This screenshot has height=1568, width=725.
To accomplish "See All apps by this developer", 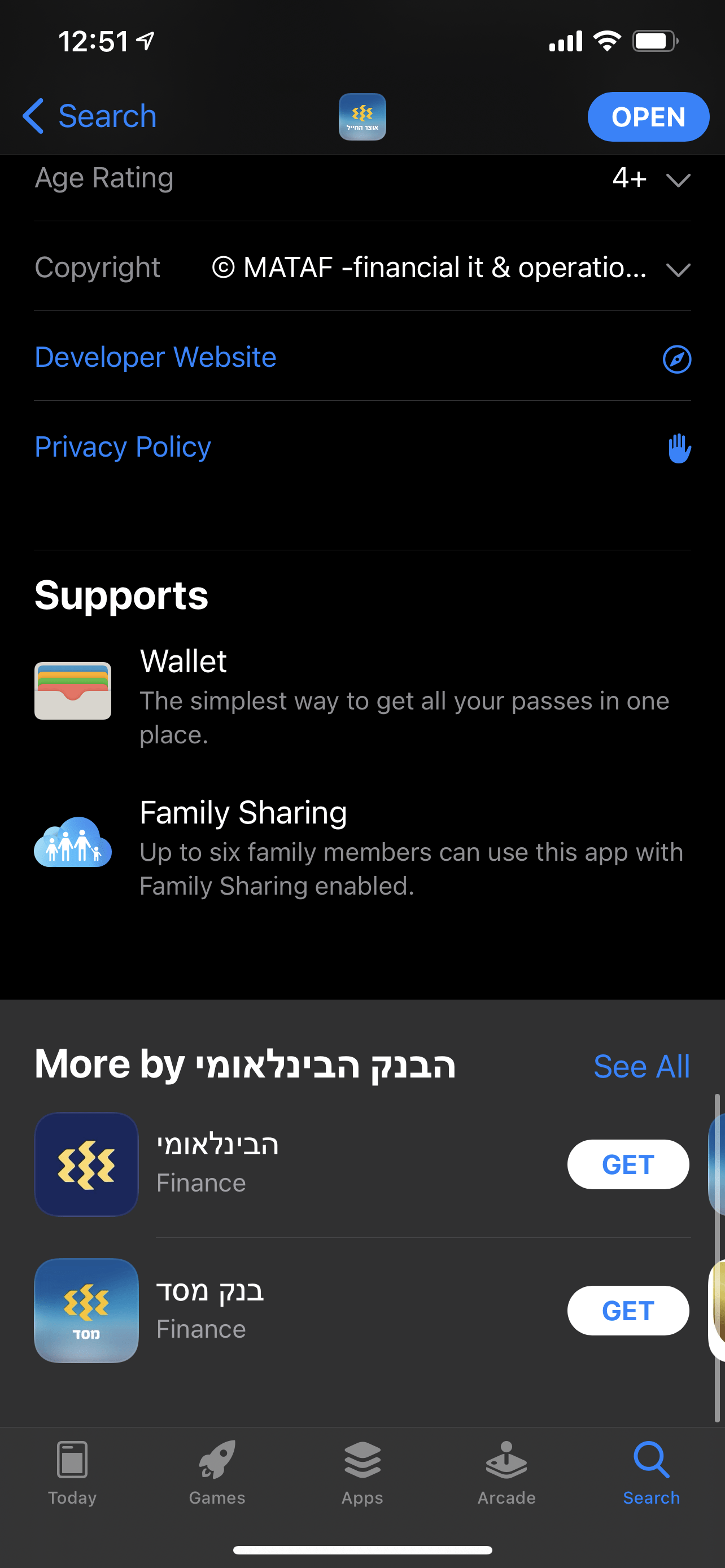I will click(641, 1066).
